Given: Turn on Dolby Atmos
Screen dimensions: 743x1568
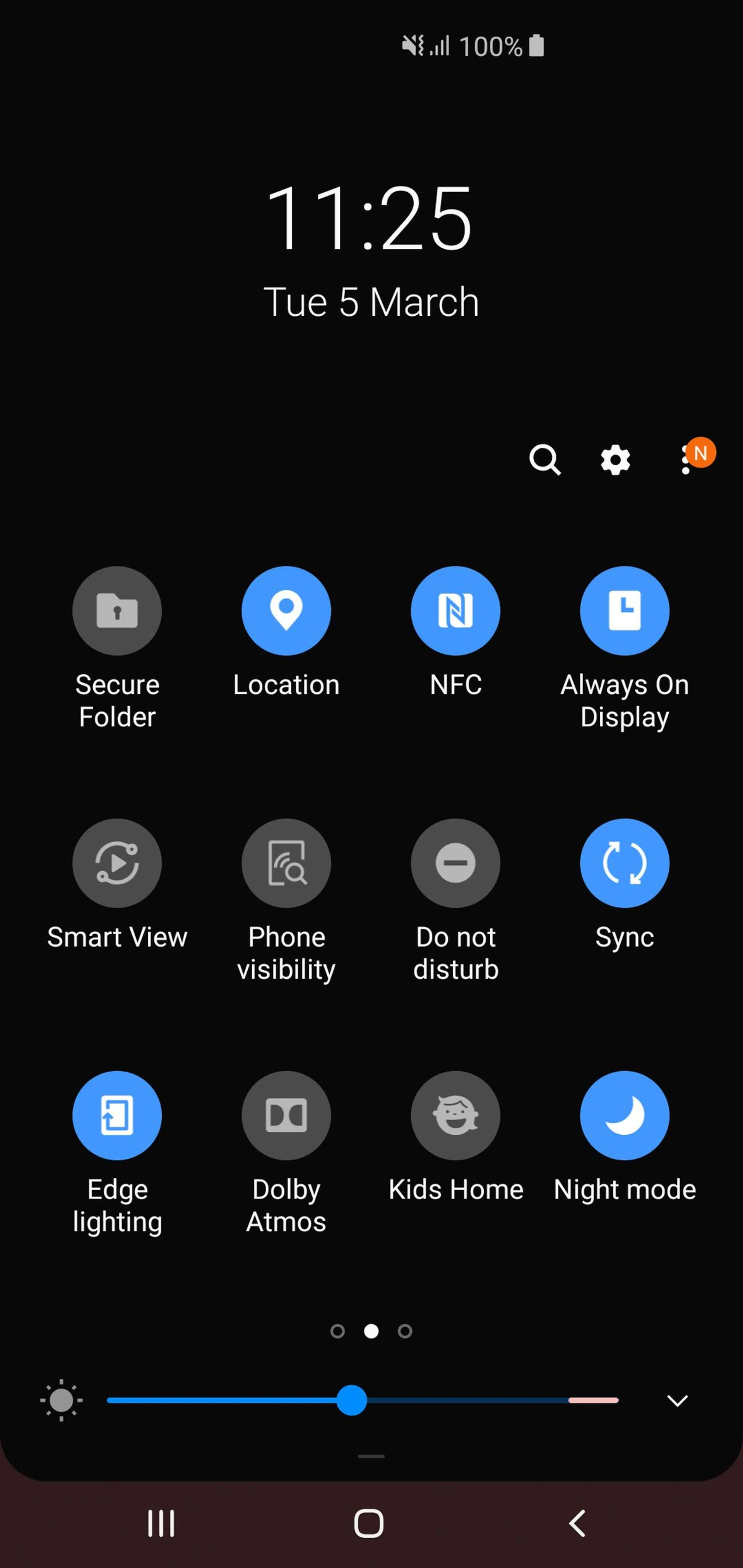Looking at the screenshot, I should [x=286, y=1115].
